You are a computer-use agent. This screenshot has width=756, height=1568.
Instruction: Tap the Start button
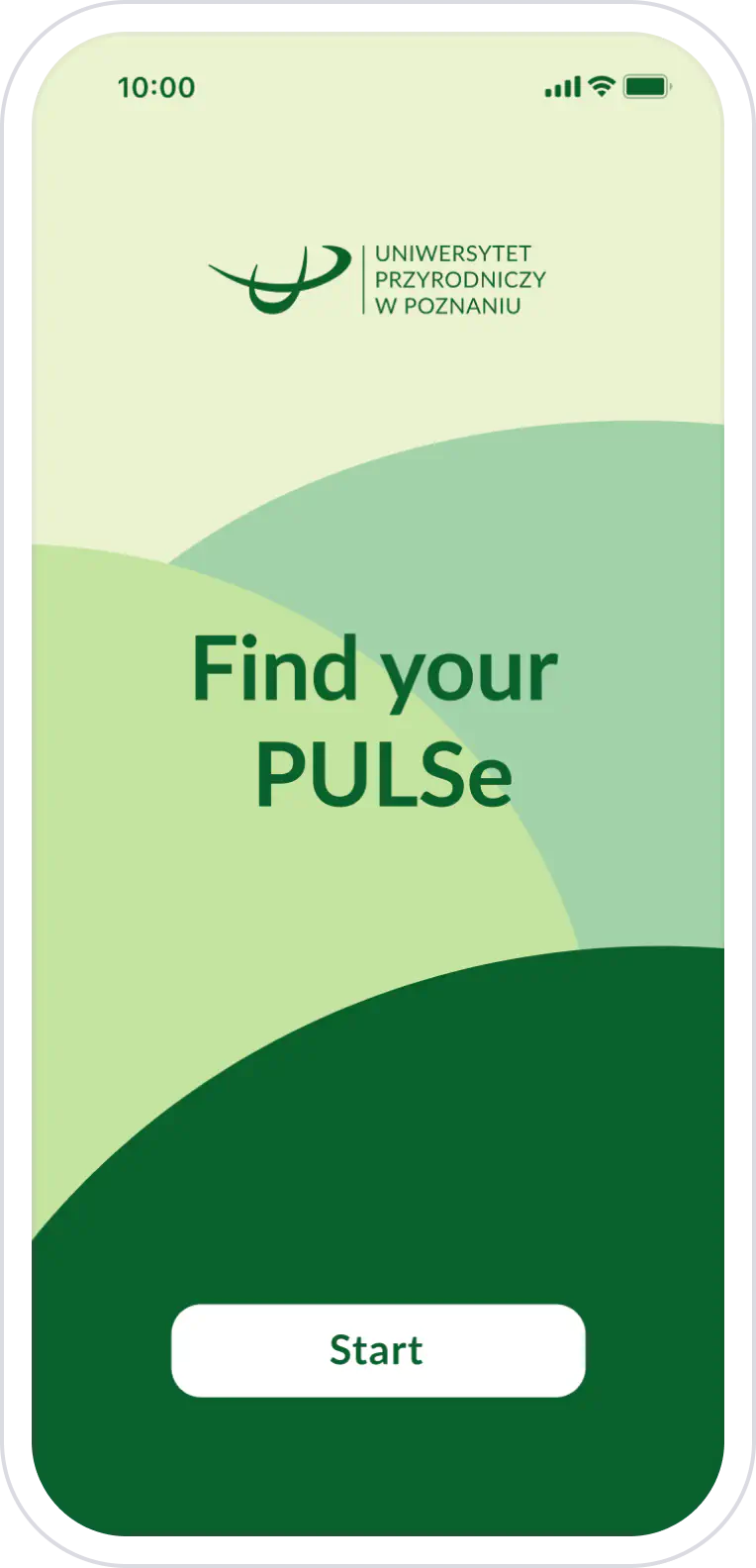pos(378,1350)
